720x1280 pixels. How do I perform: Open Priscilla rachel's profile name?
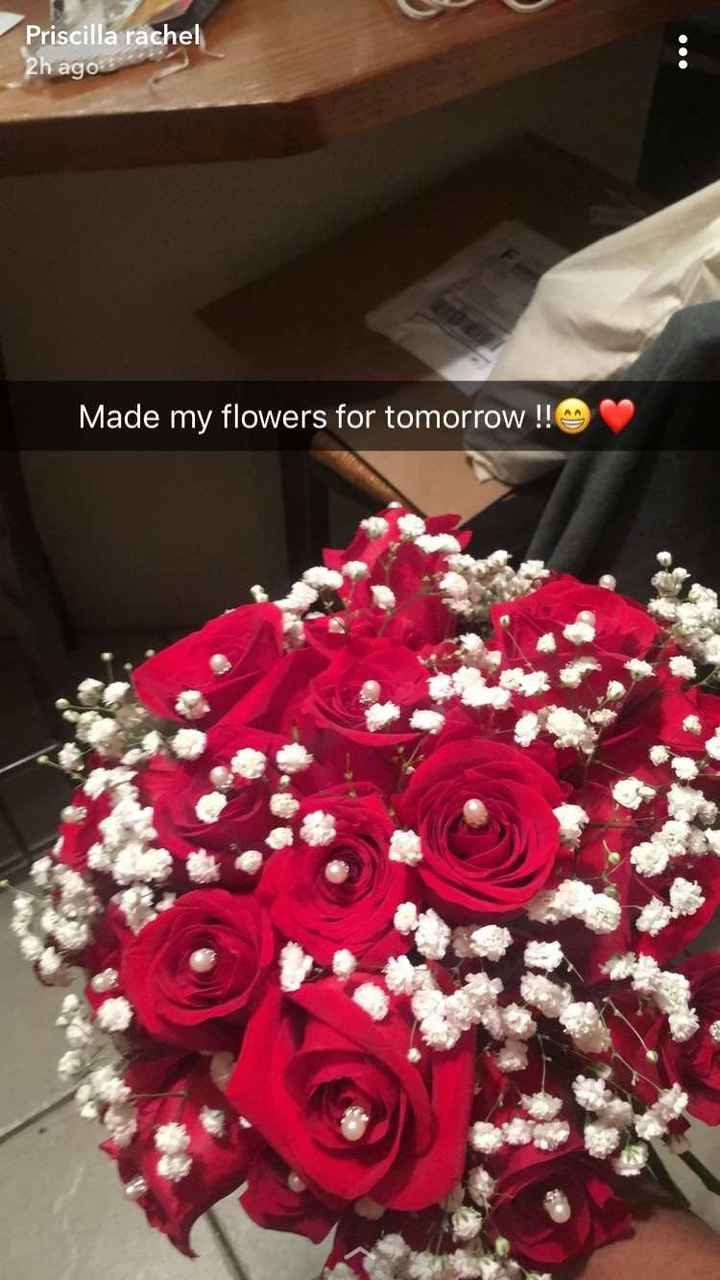[112, 36]
